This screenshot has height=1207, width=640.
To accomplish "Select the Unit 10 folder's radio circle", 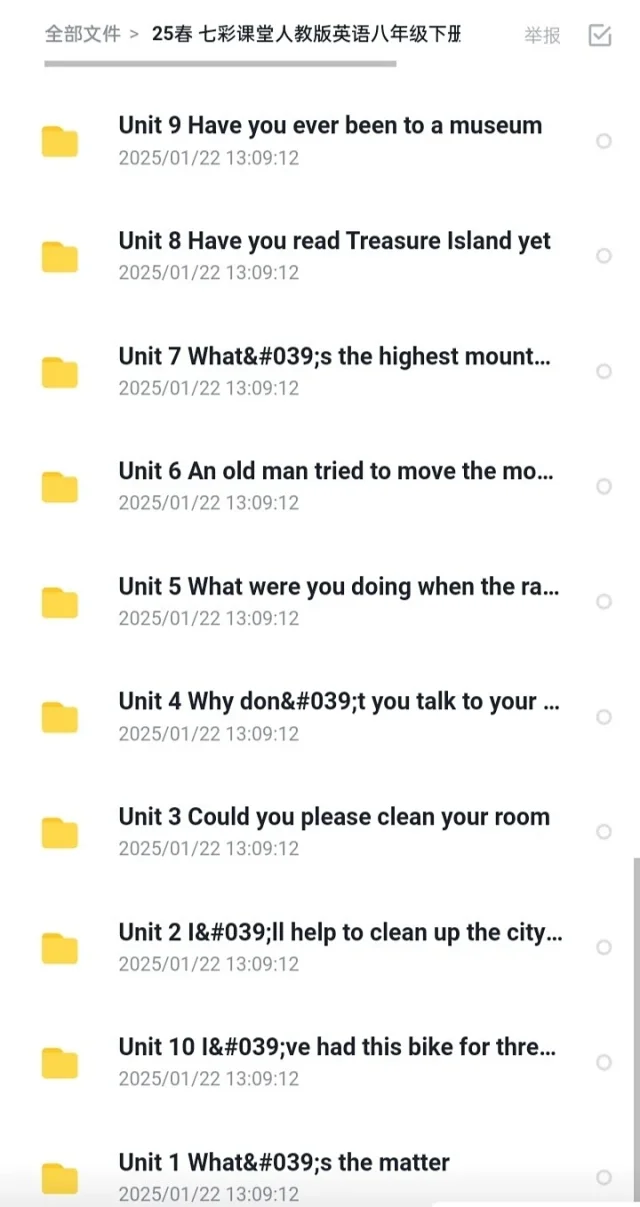I will click(604, 1062).
